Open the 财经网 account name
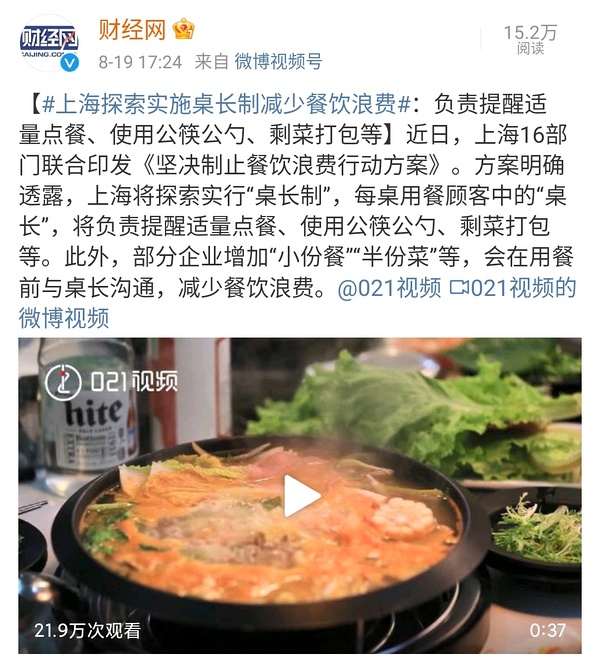The height and width of the screenshot is (664, 600). pyautogui.click(x=131, y=30)
